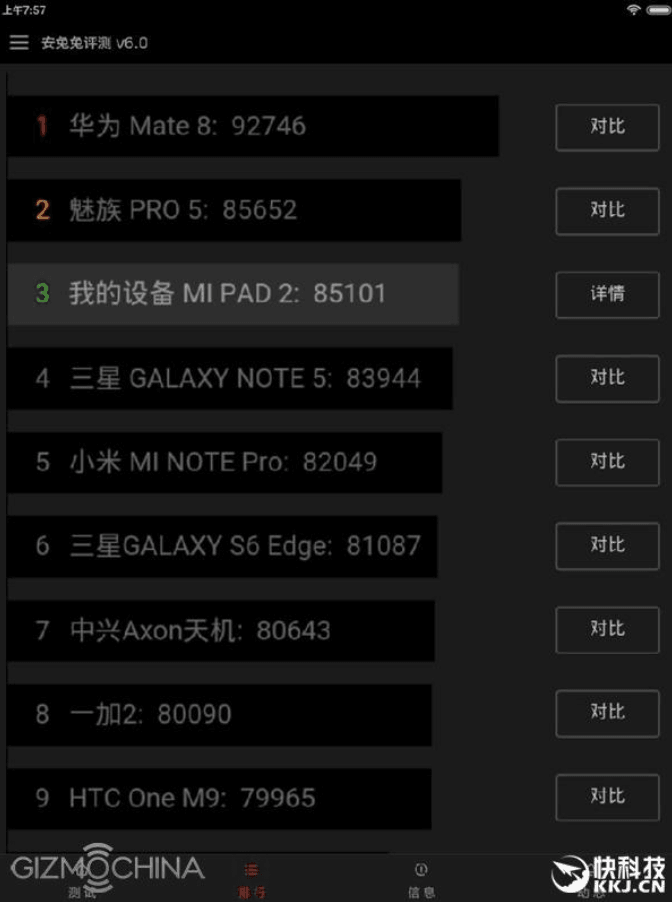
Task: Compare with Galaxy Note 5
Action: click(x=607, y=378)
